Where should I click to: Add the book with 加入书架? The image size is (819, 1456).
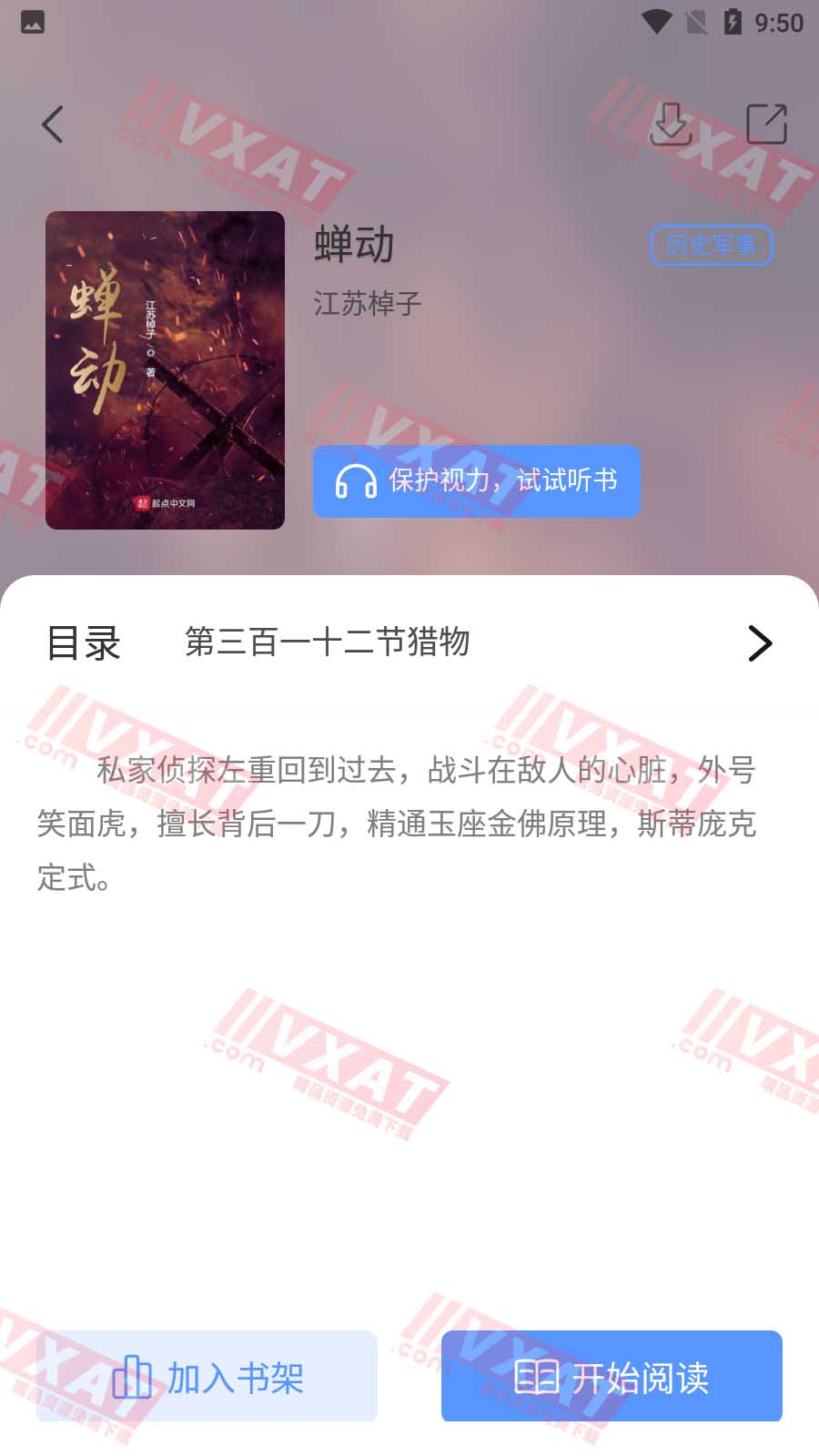[x=207, y=1376]
